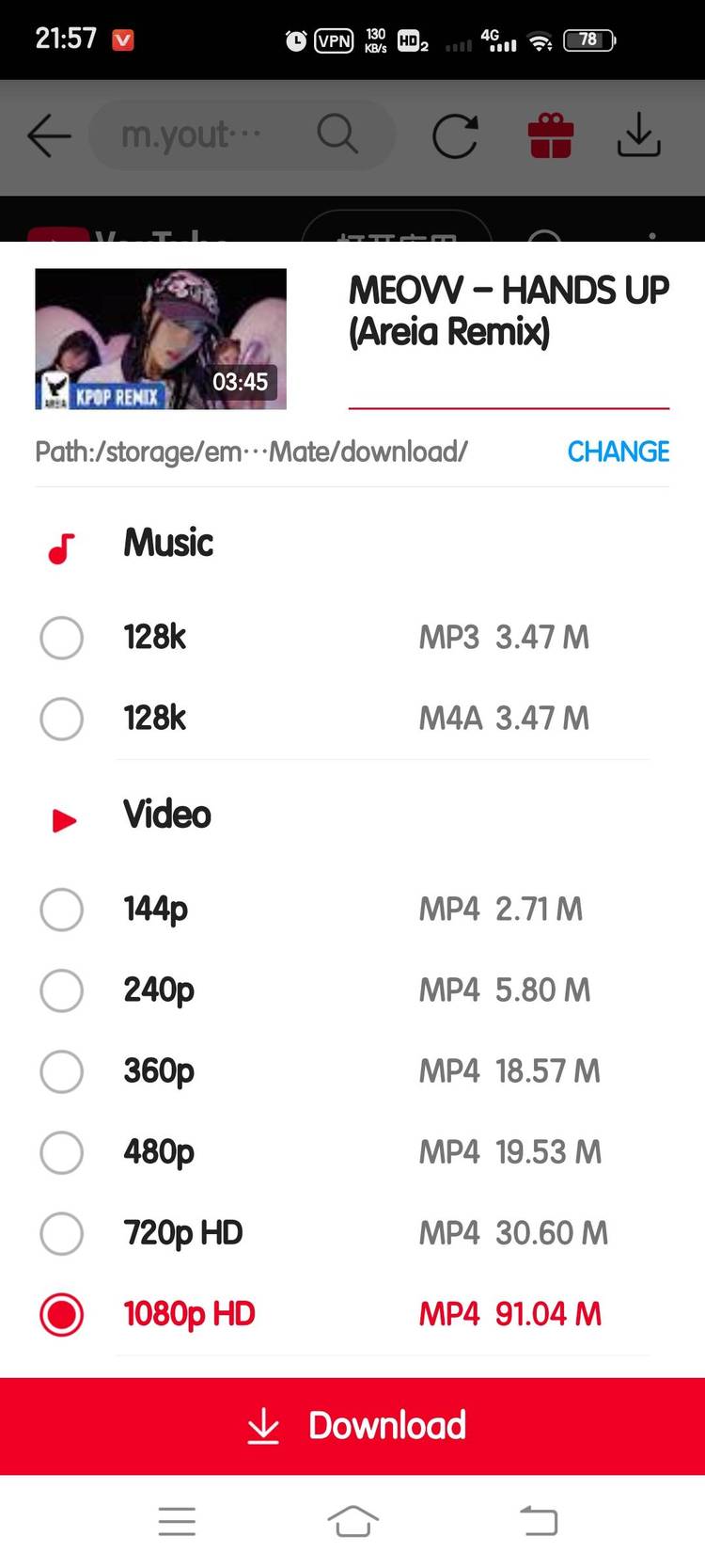705x1568 pixels.
Task: Tap CHANGE to edit the download path
Action: click(x=618, y=451)
